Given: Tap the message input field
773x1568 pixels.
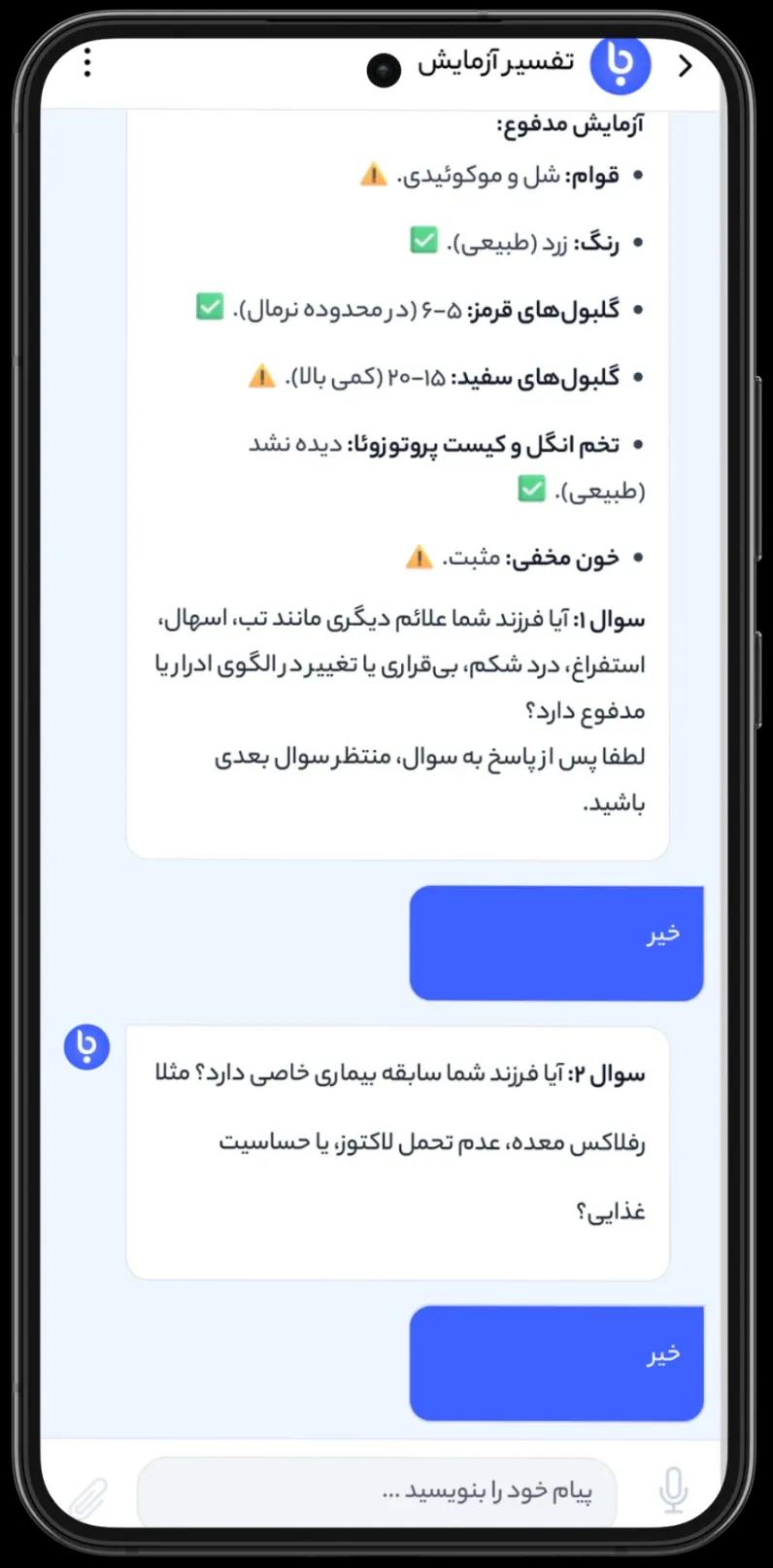Looking at the screenshot, I should click(379, 1491).
